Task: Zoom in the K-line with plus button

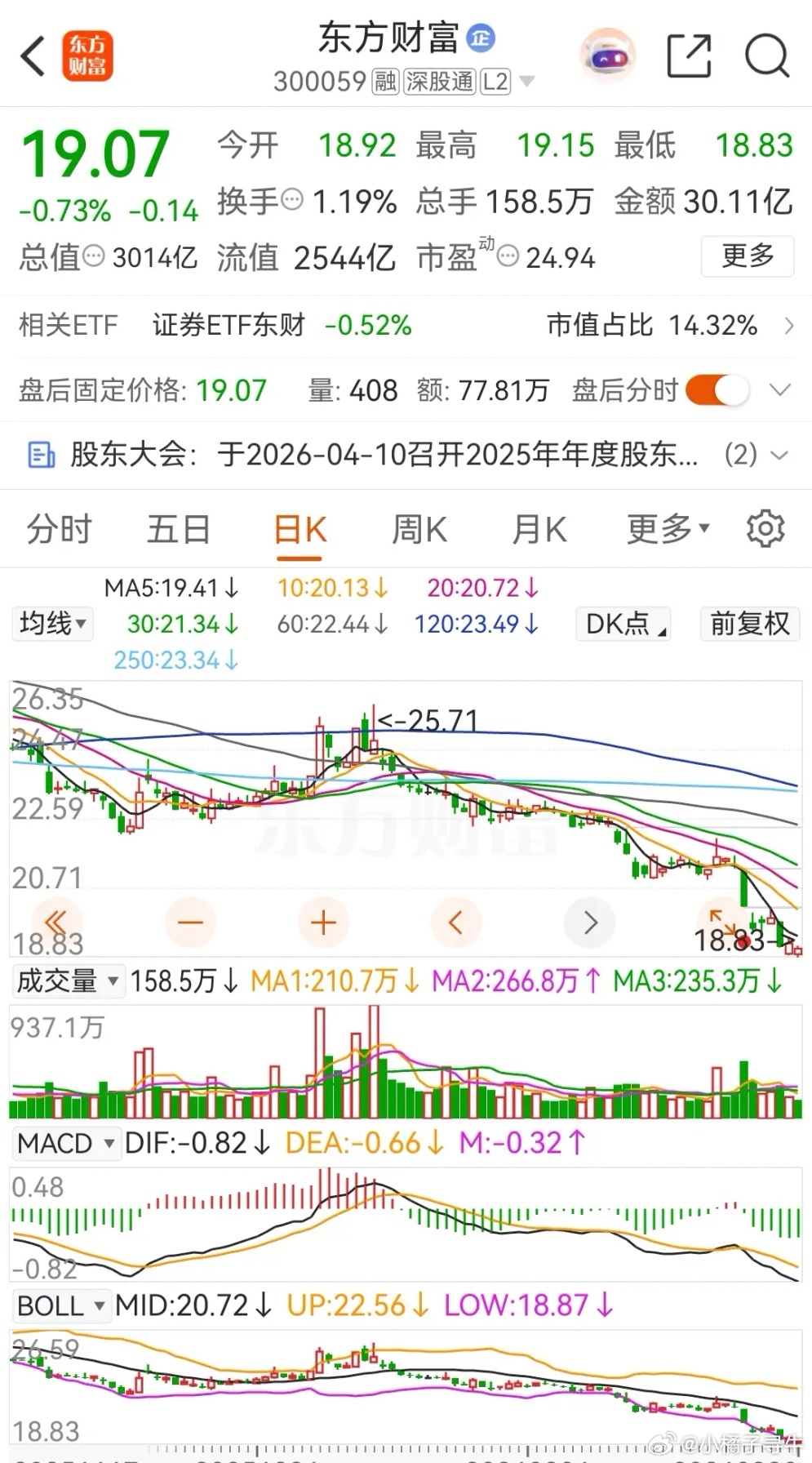Action: coord(323,923)
